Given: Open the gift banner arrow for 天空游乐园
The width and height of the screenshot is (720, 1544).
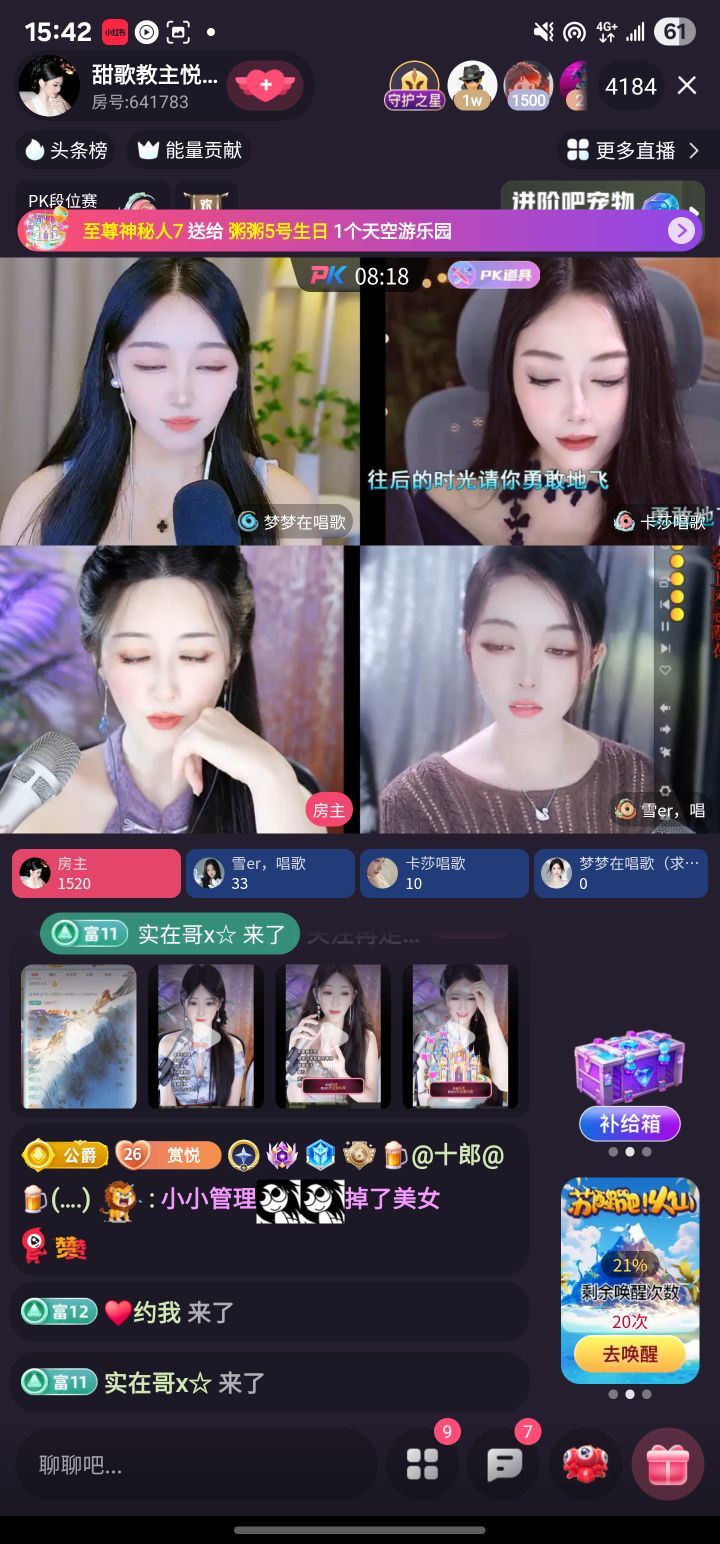Looking at the screenshot, I should pos(681,231).
